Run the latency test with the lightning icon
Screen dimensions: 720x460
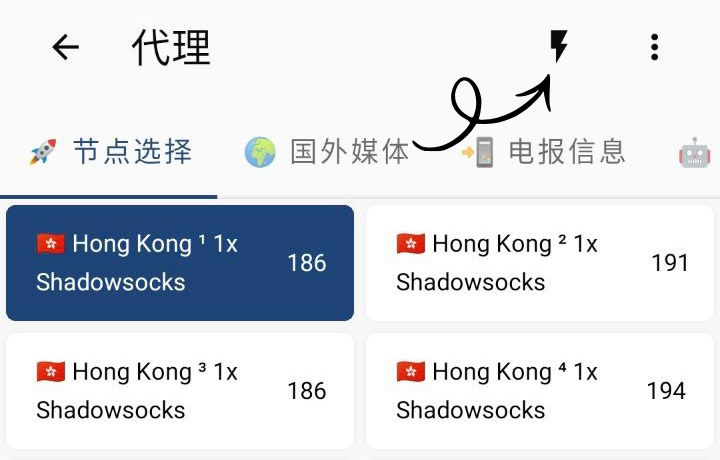[559, 46]
